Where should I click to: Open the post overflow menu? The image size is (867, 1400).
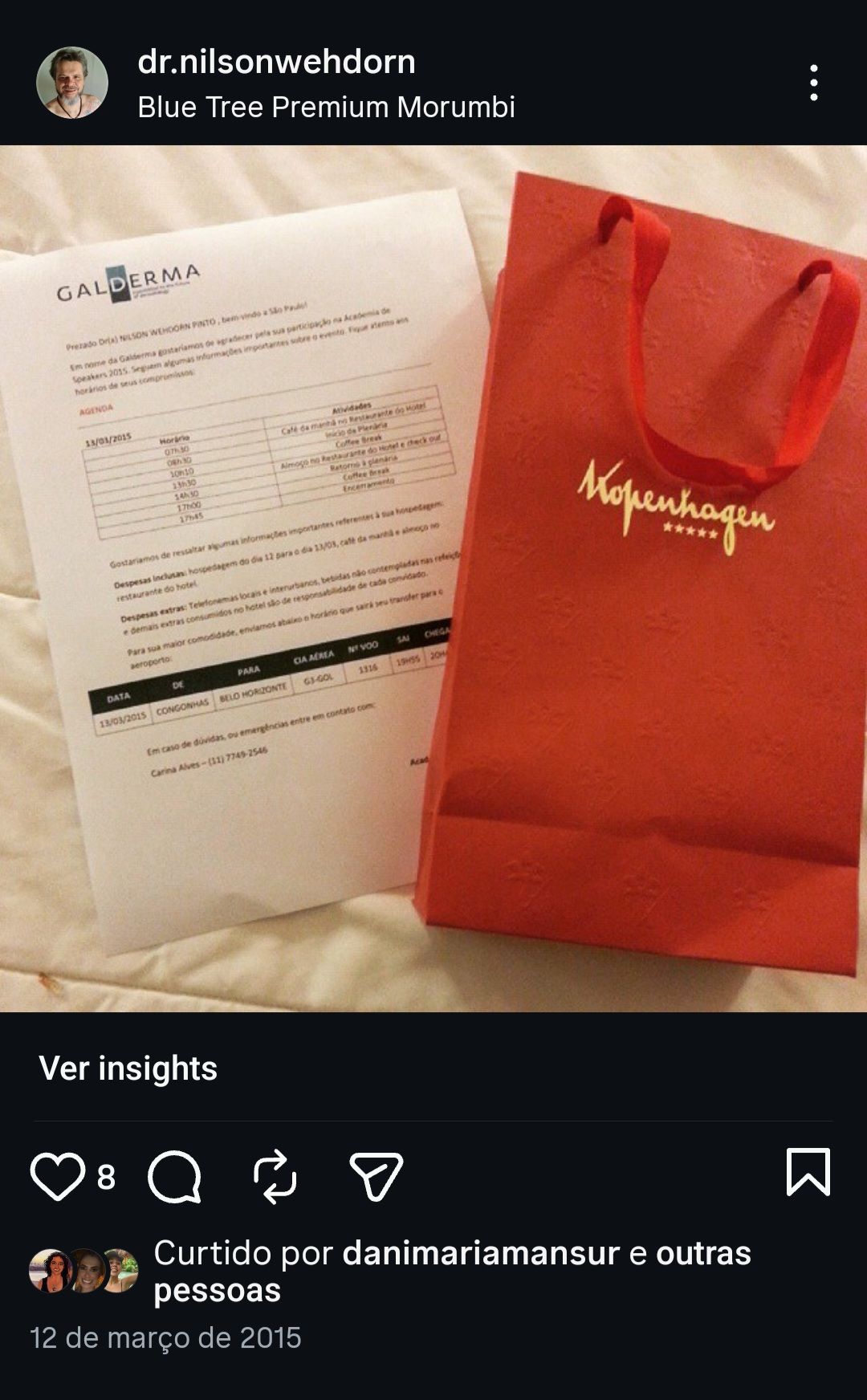click(813, 83)
